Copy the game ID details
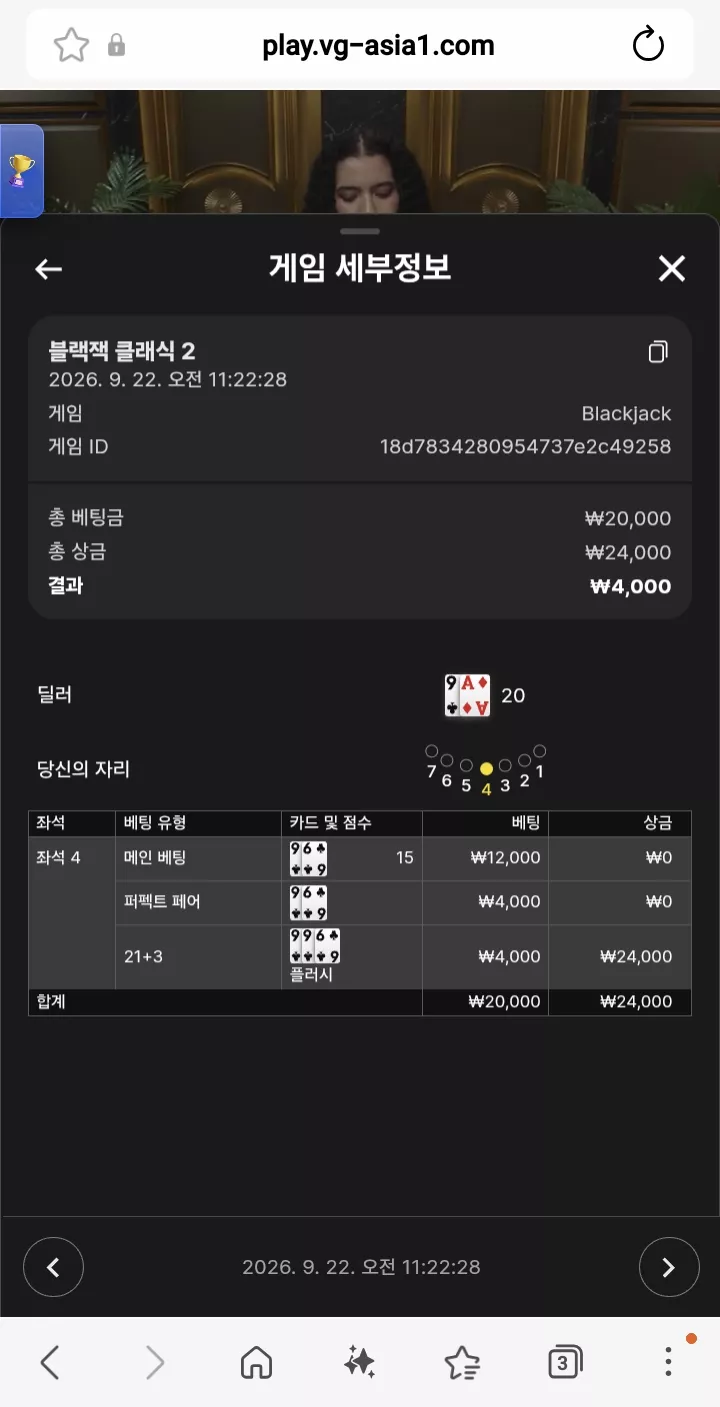Screen dimensions: 720x1407 click(x=657, y=352)
